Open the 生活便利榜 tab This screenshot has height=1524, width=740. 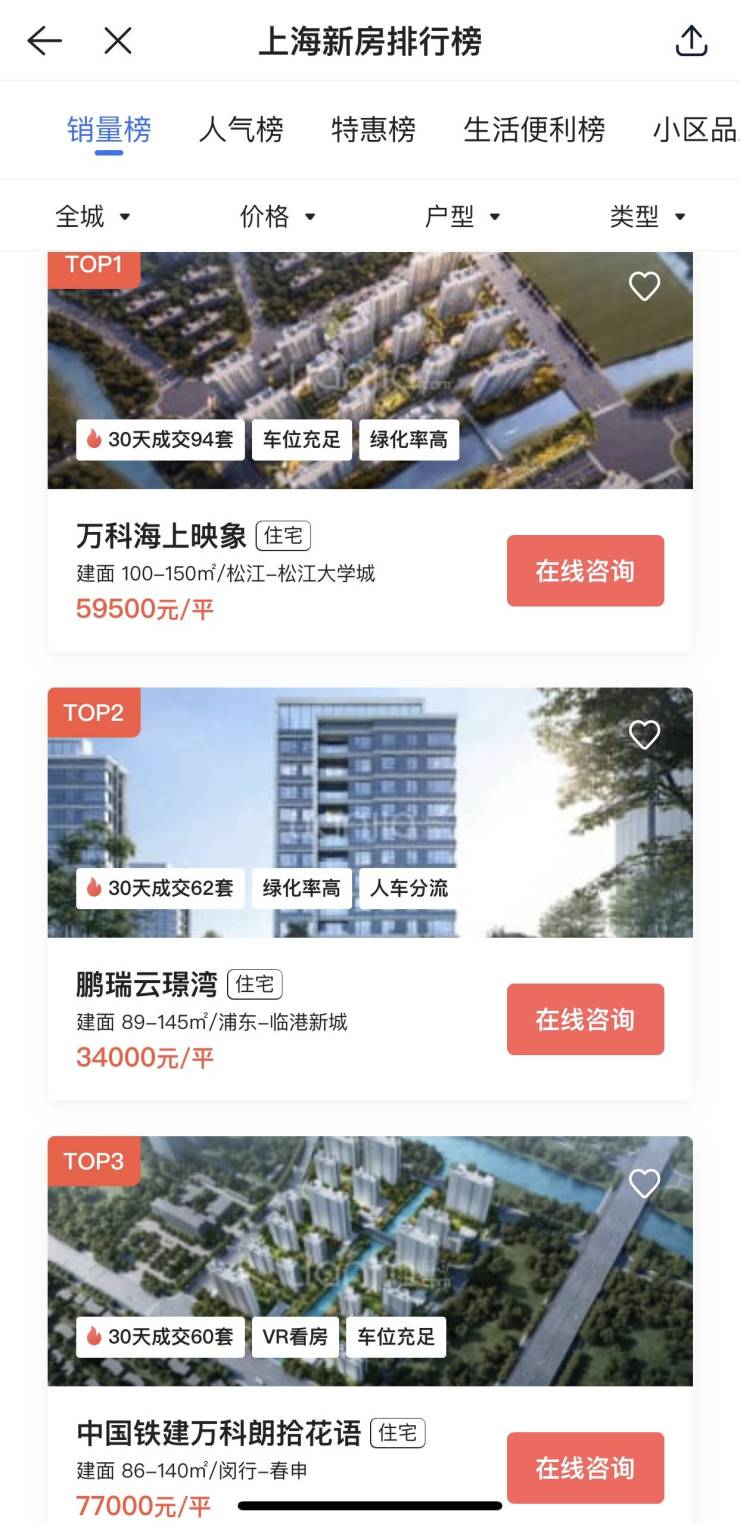tap(534, 130)
